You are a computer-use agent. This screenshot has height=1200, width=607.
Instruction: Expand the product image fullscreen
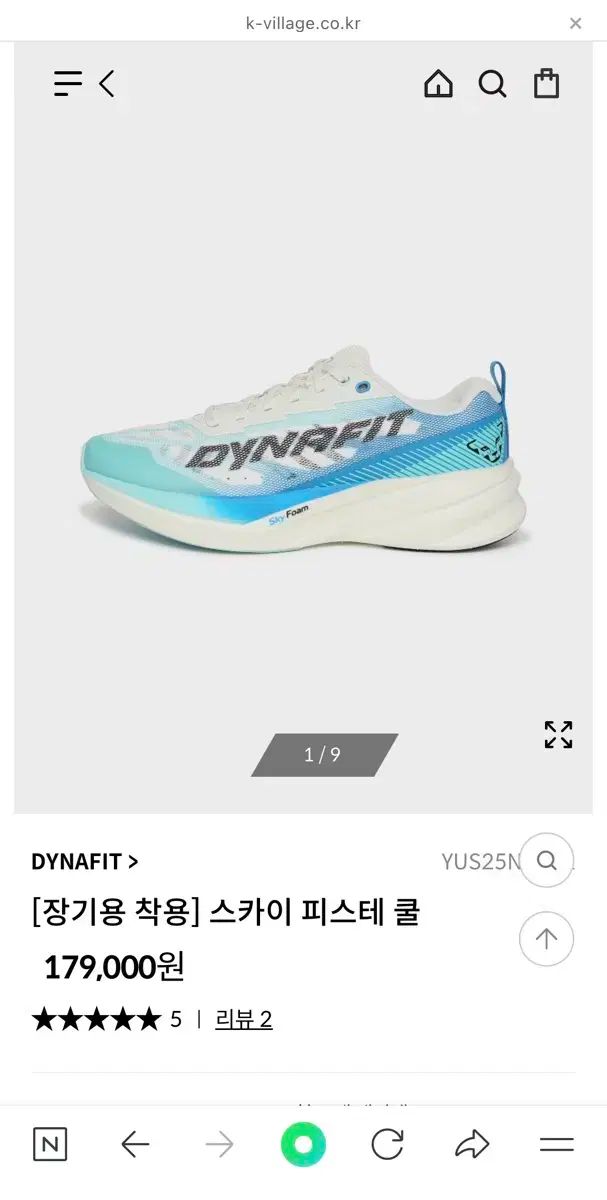point(558,734)
